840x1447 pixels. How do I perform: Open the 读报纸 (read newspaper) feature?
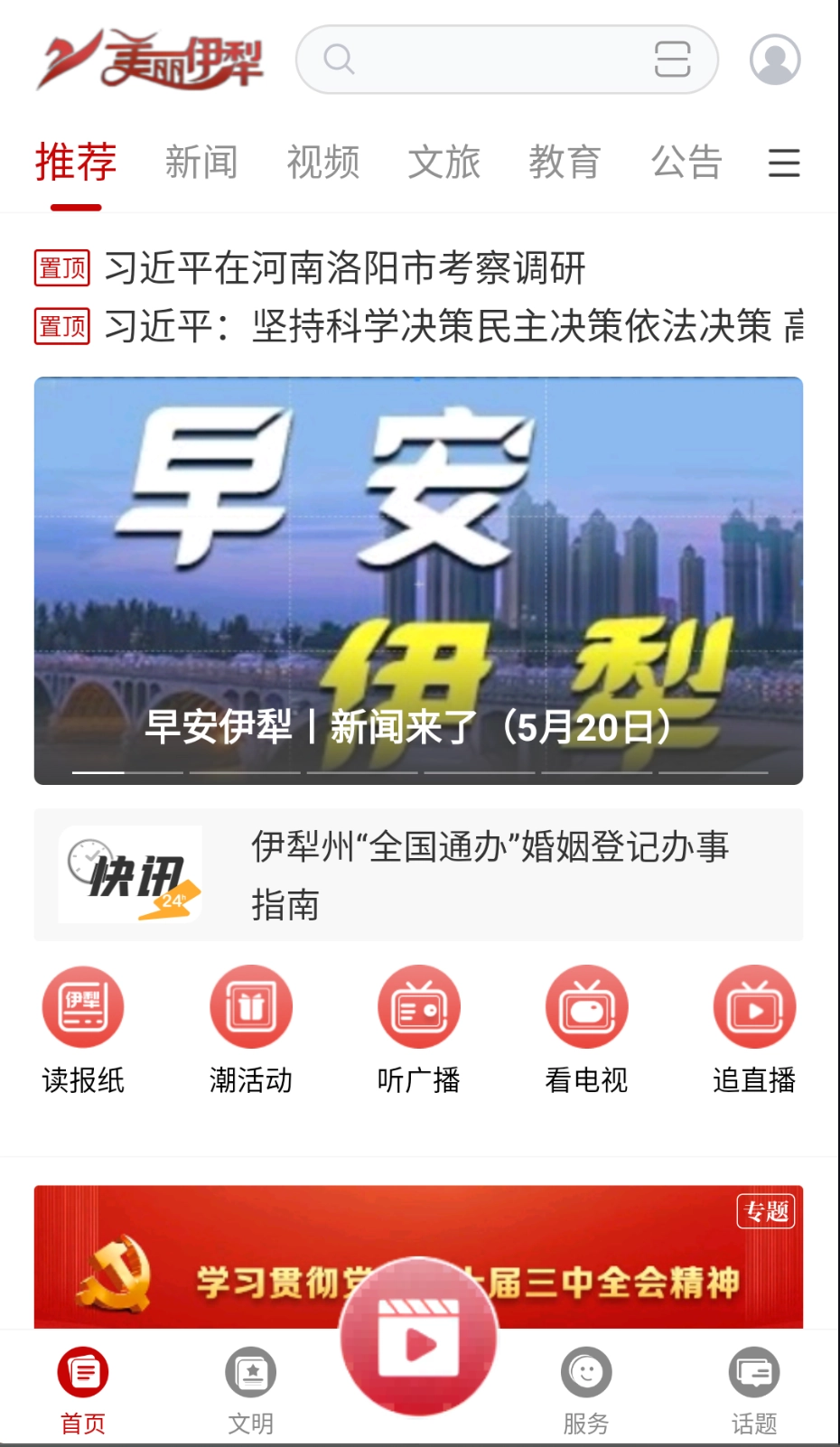pyautogui.click(x=83, y=1006)
